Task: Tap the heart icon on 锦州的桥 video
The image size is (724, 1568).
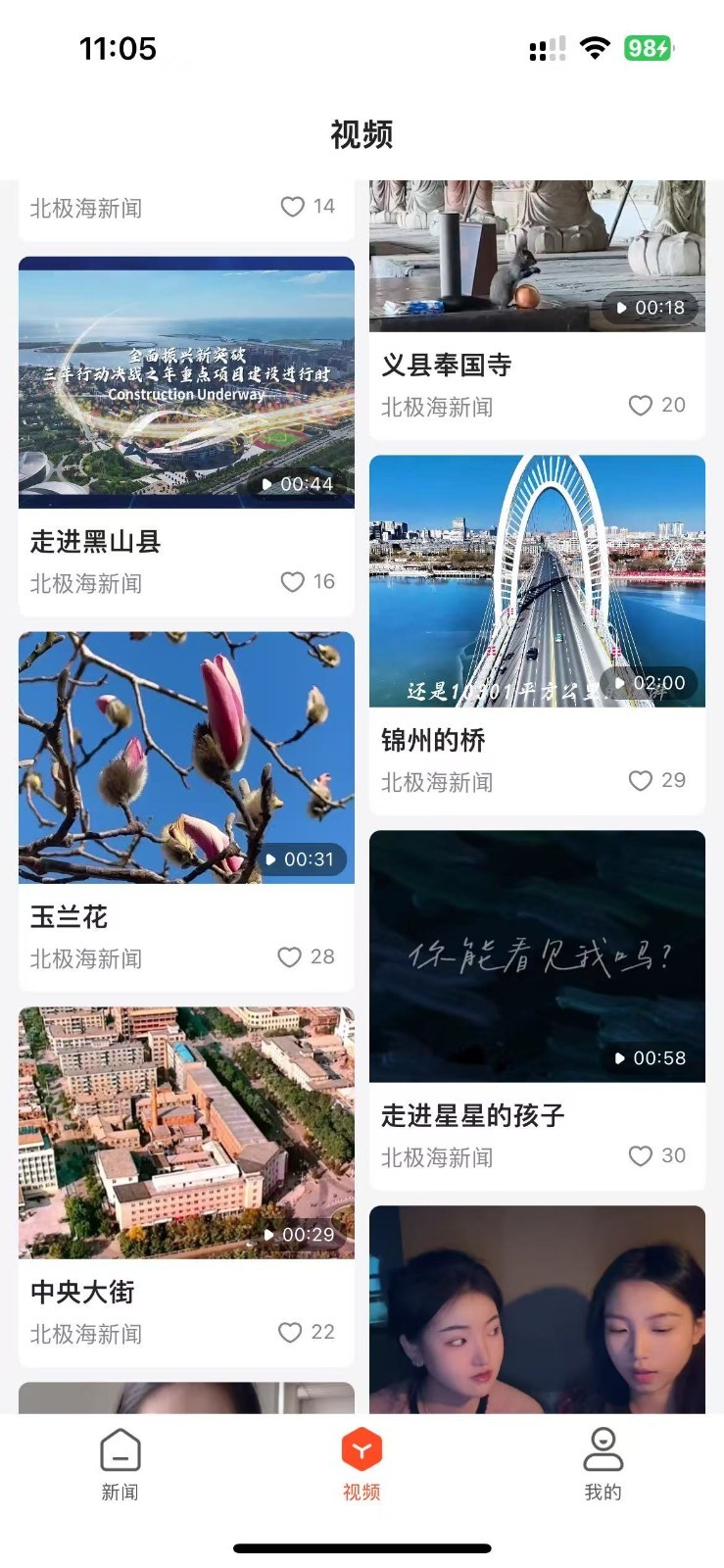Action: point(642,781)
